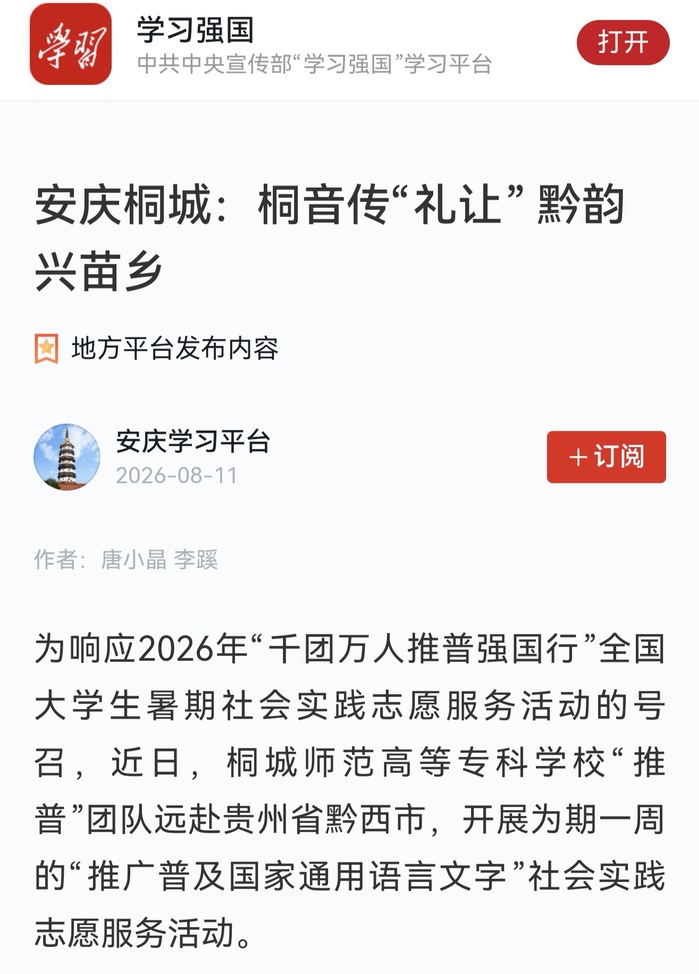699x974 pixels.
Task: Open the 安庆学习平台 publisher avatar
Action: (66, 457)
